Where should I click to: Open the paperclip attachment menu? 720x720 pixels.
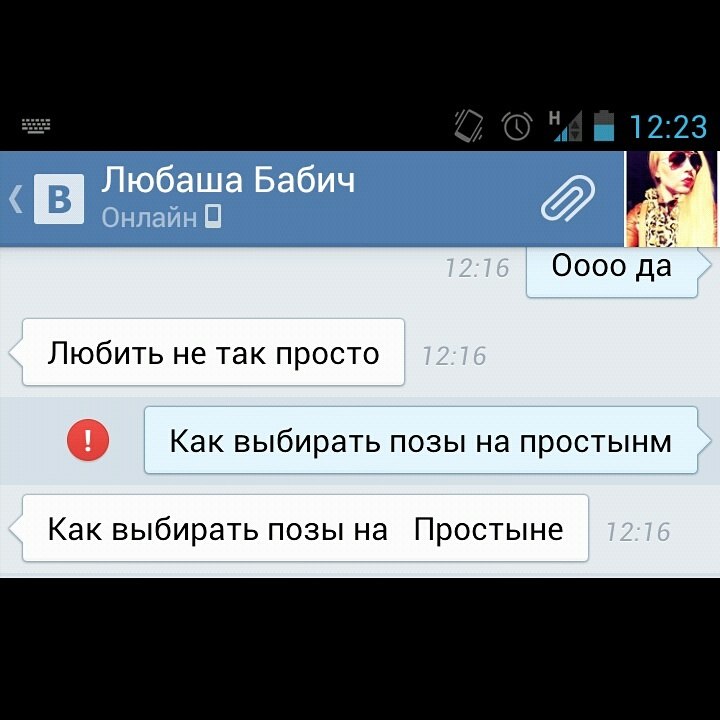pos(568,198)
